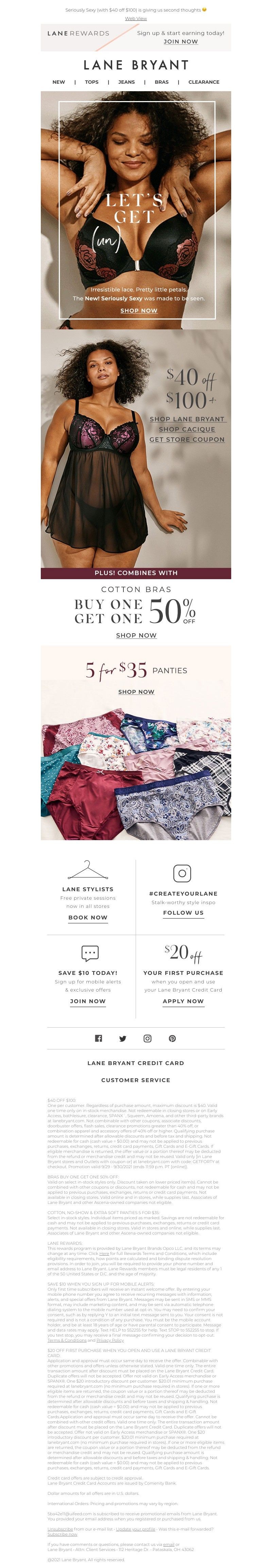The height and width of the screenshot is (1568, 272).
Task: Tap FOLLOW US under #CREATEYOURLANE
Action: [183, 912]
